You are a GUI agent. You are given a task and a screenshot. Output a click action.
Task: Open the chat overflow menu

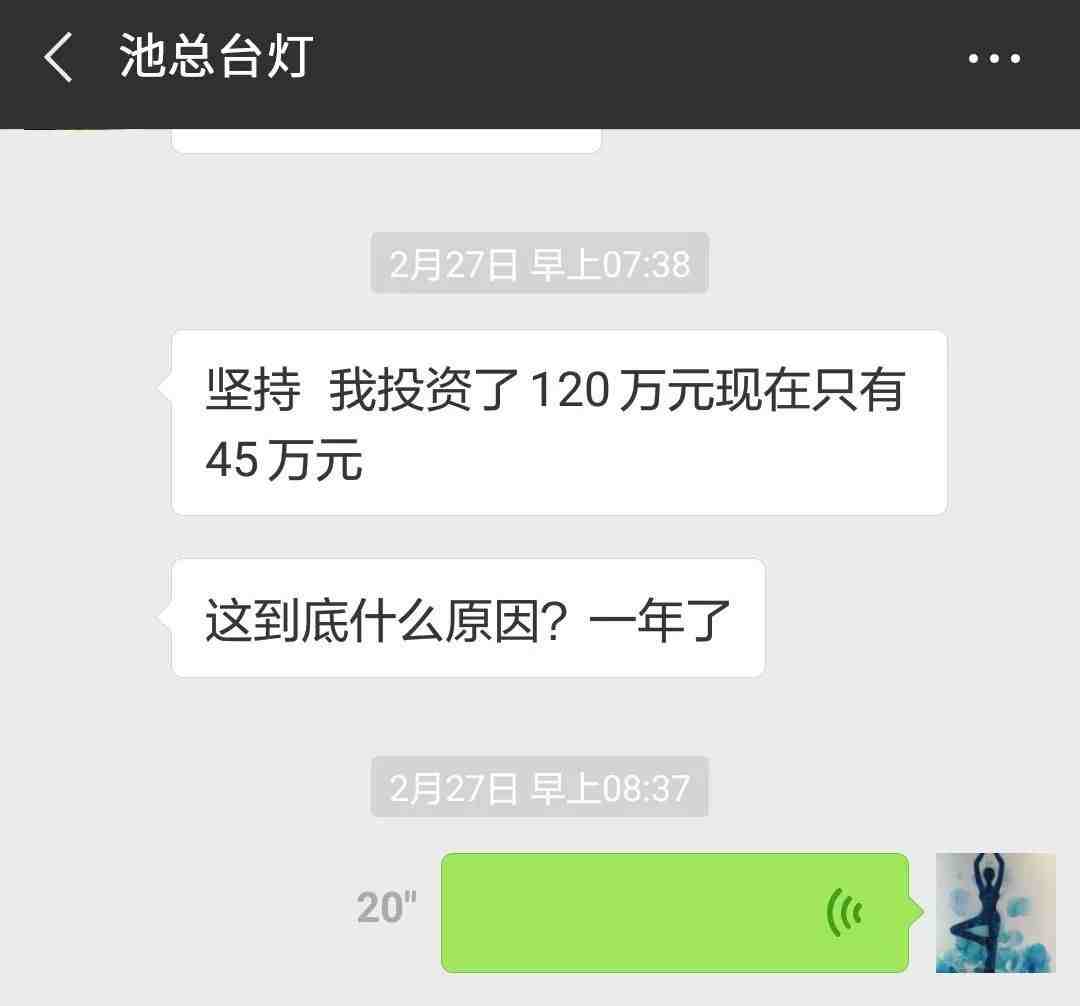(994, 58)
